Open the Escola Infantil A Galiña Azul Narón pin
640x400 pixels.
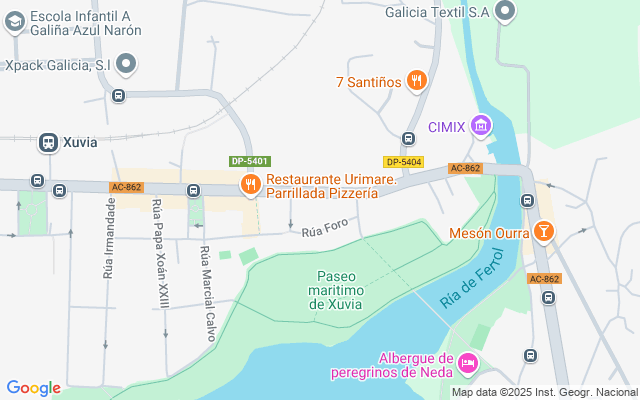14,23
